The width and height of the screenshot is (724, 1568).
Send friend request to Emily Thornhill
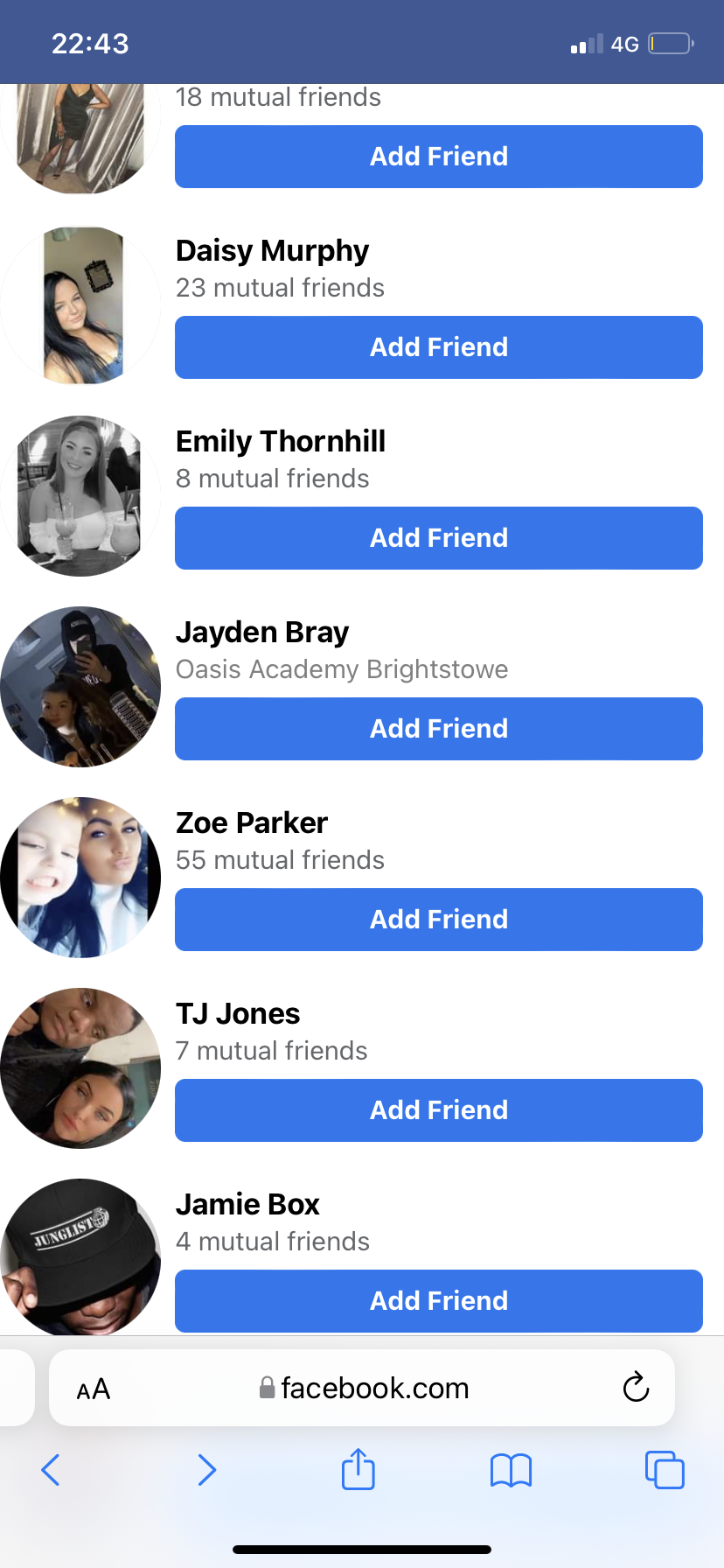coord(439,538)
